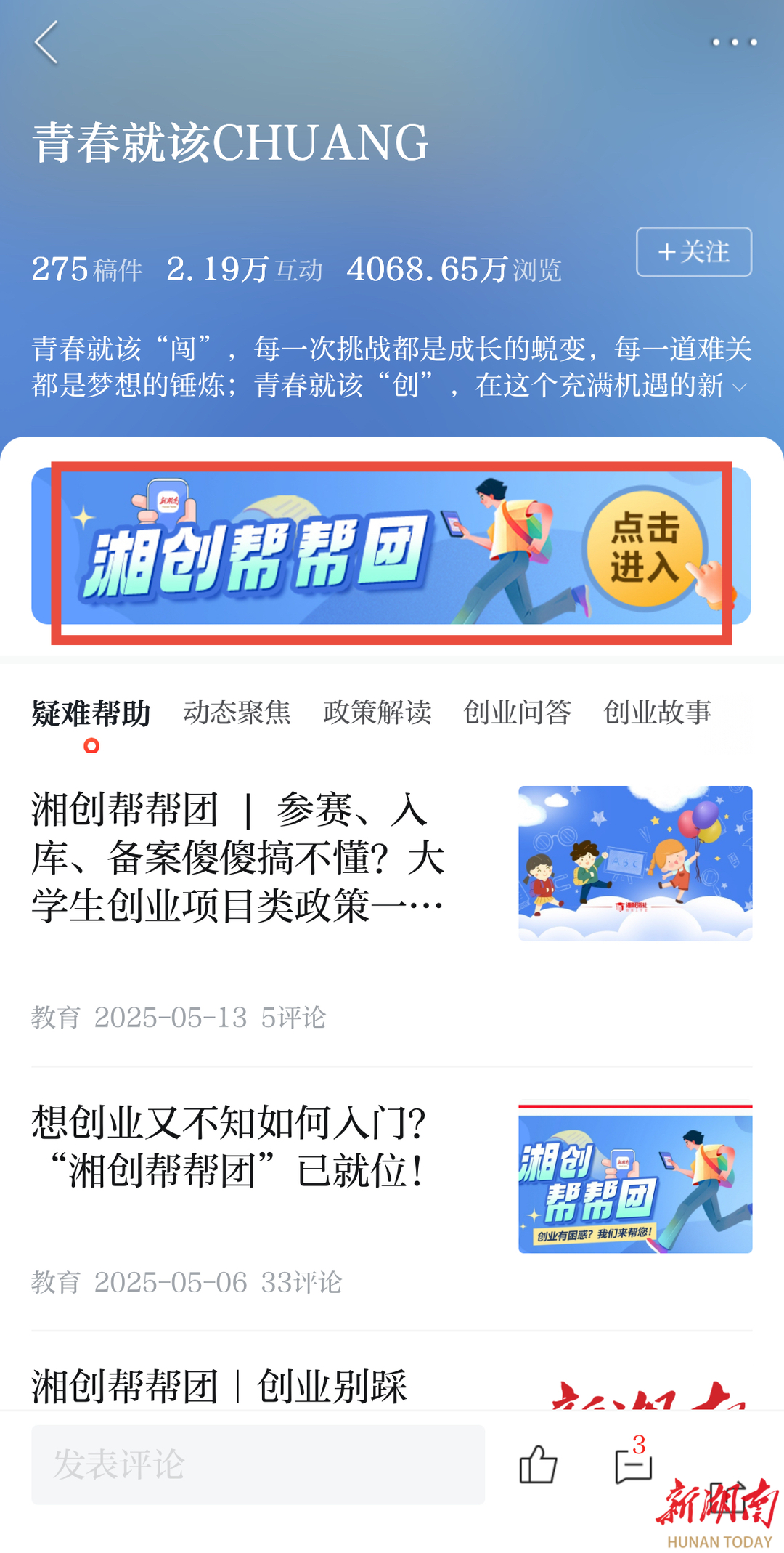Switch to the 动态聚焦 tab
Screen dimensions: 784x1553
click(x=237, y=712)
